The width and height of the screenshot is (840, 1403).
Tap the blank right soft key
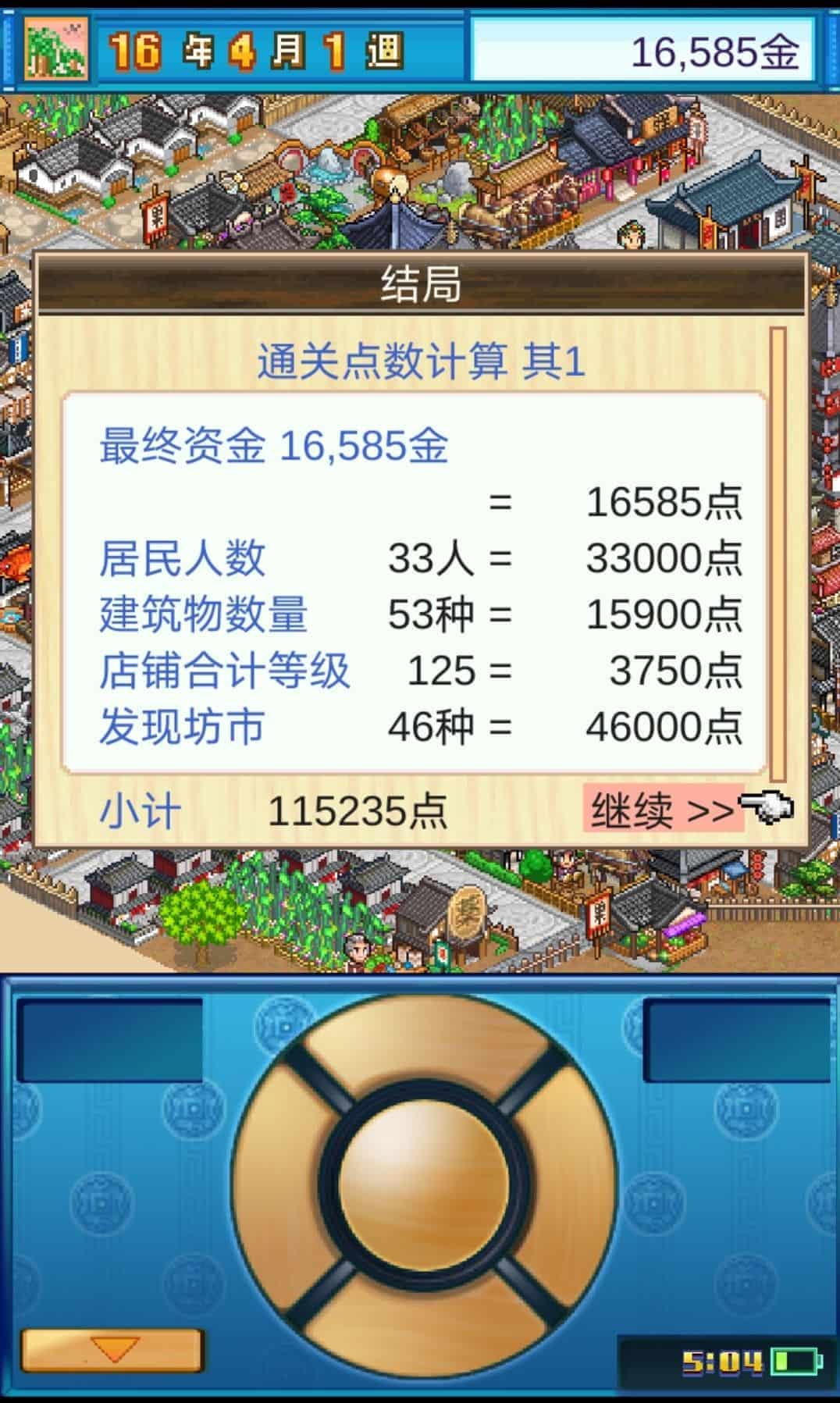(x=736, y=1041)
